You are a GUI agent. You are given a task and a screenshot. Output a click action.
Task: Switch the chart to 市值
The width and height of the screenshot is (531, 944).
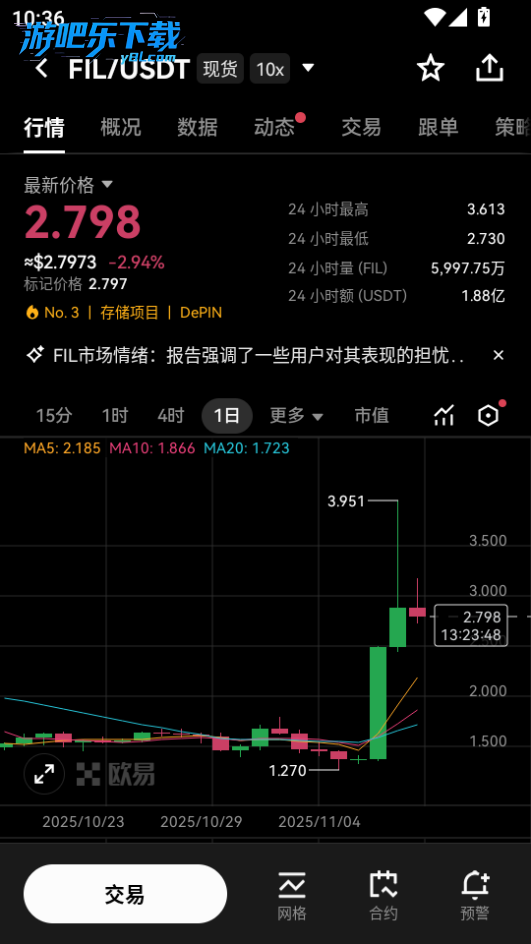pyautogui.click(x=371, y=415)
